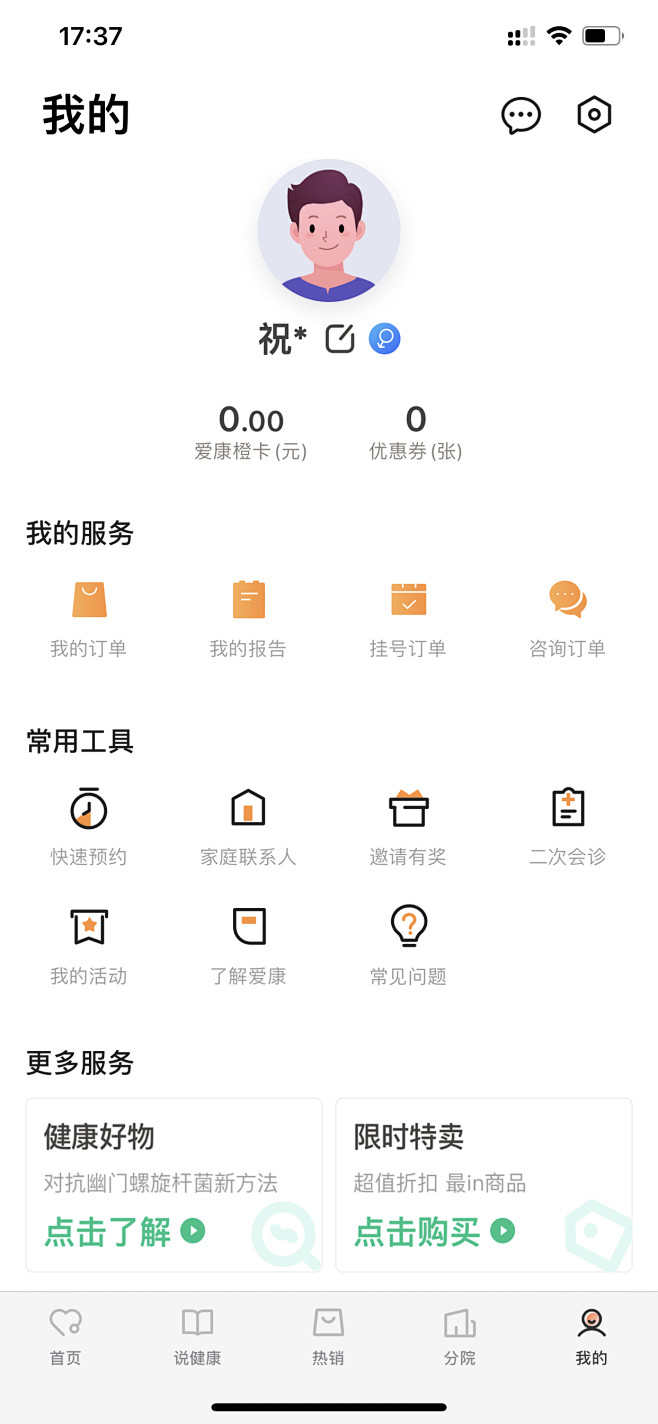Viewport: 658px width, 1424px height.
Task: Select 二次会诊 second consultation
Action: [567, 826]
